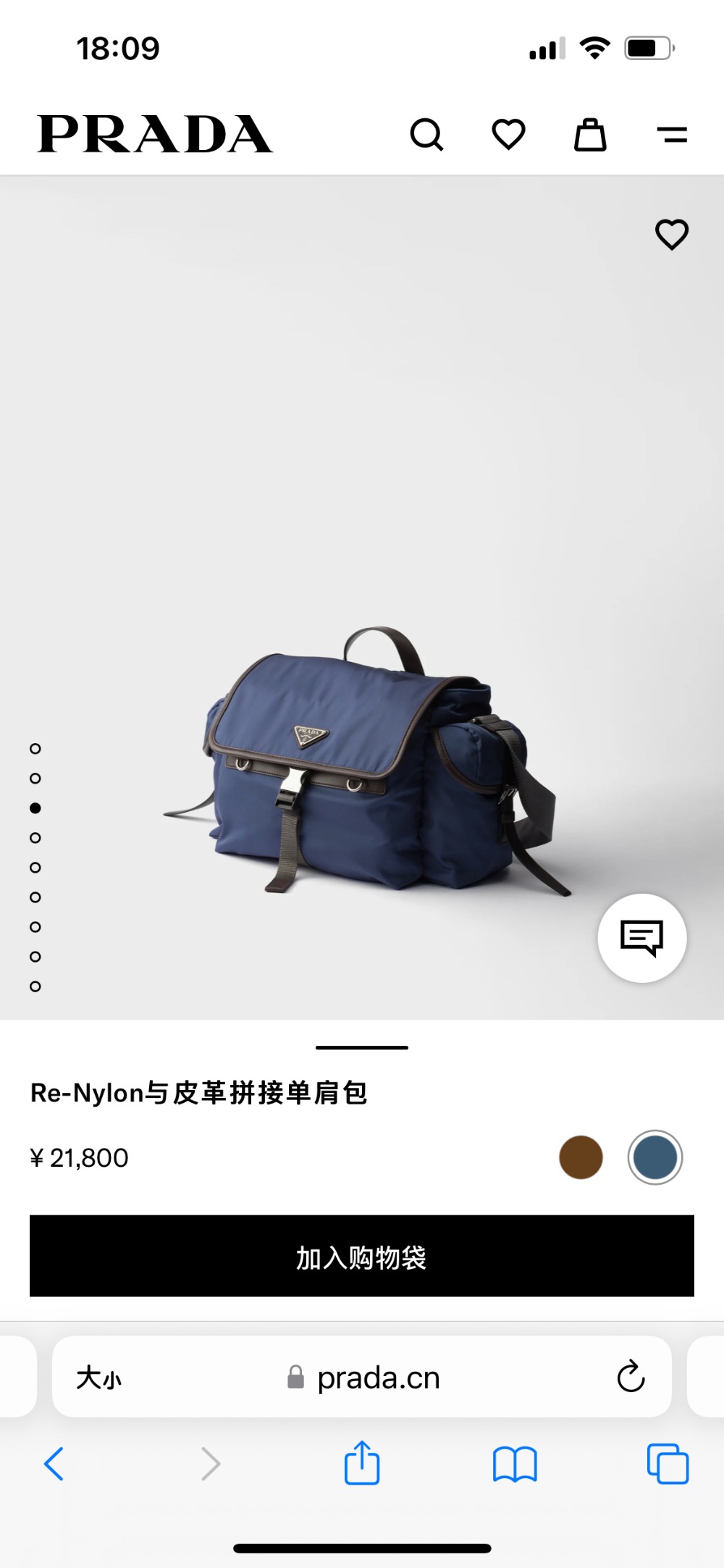
Task: Go back to the previous page
Action: [54, 1464]
